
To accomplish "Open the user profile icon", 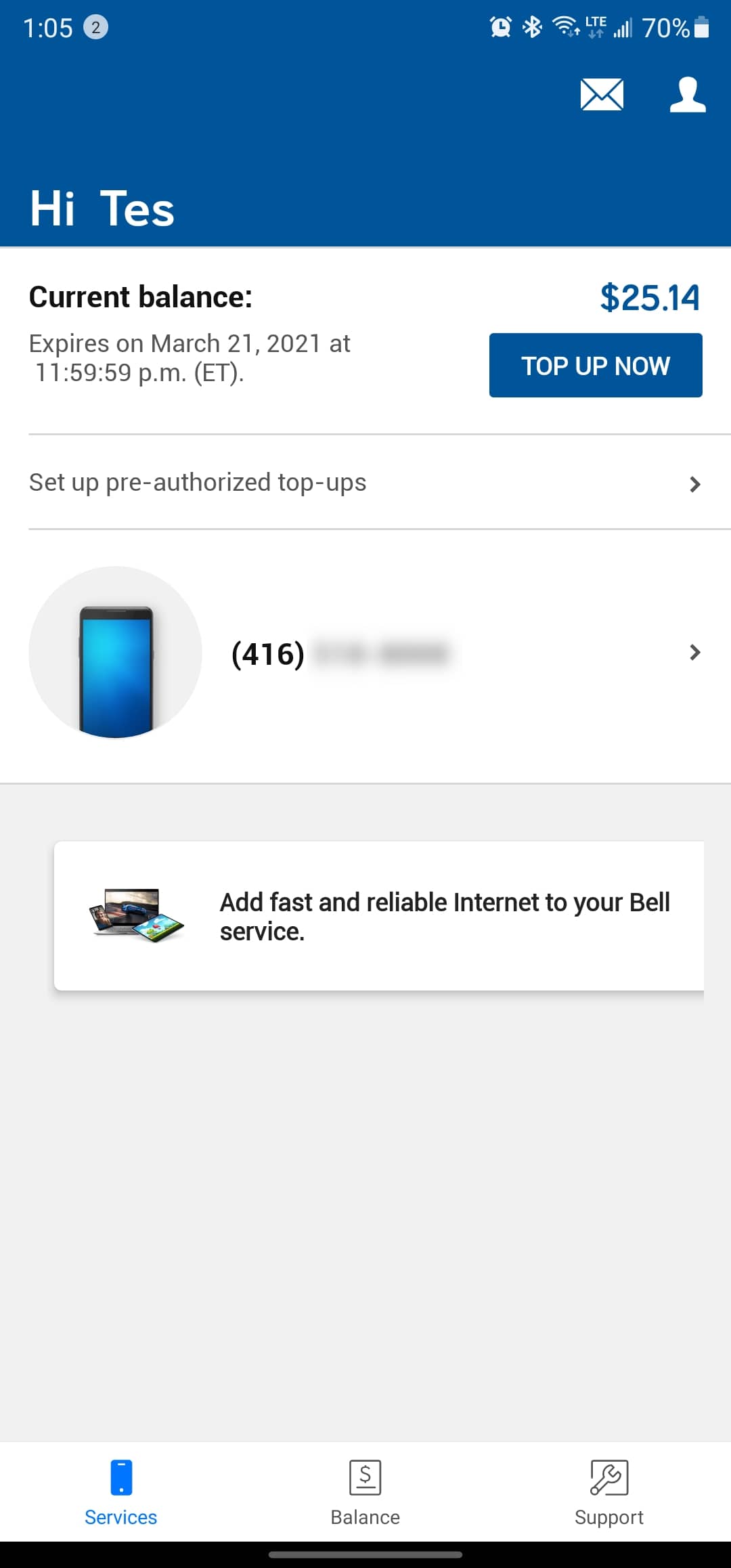I will [x=687, y=94].
